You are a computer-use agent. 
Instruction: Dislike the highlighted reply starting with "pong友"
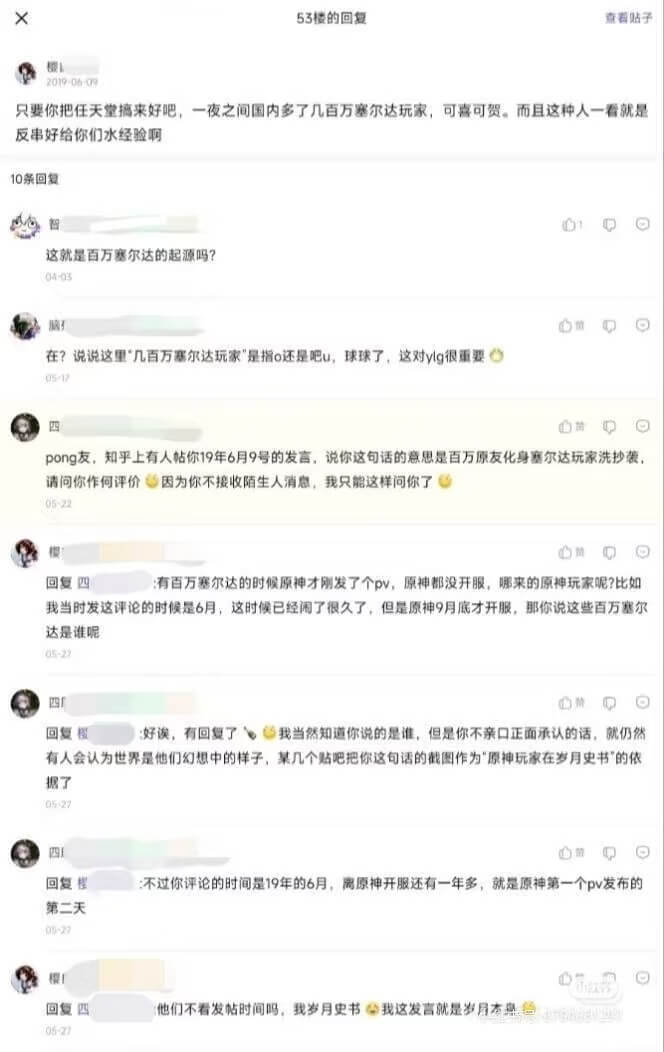pyautogui.click(x=642, y=427)
